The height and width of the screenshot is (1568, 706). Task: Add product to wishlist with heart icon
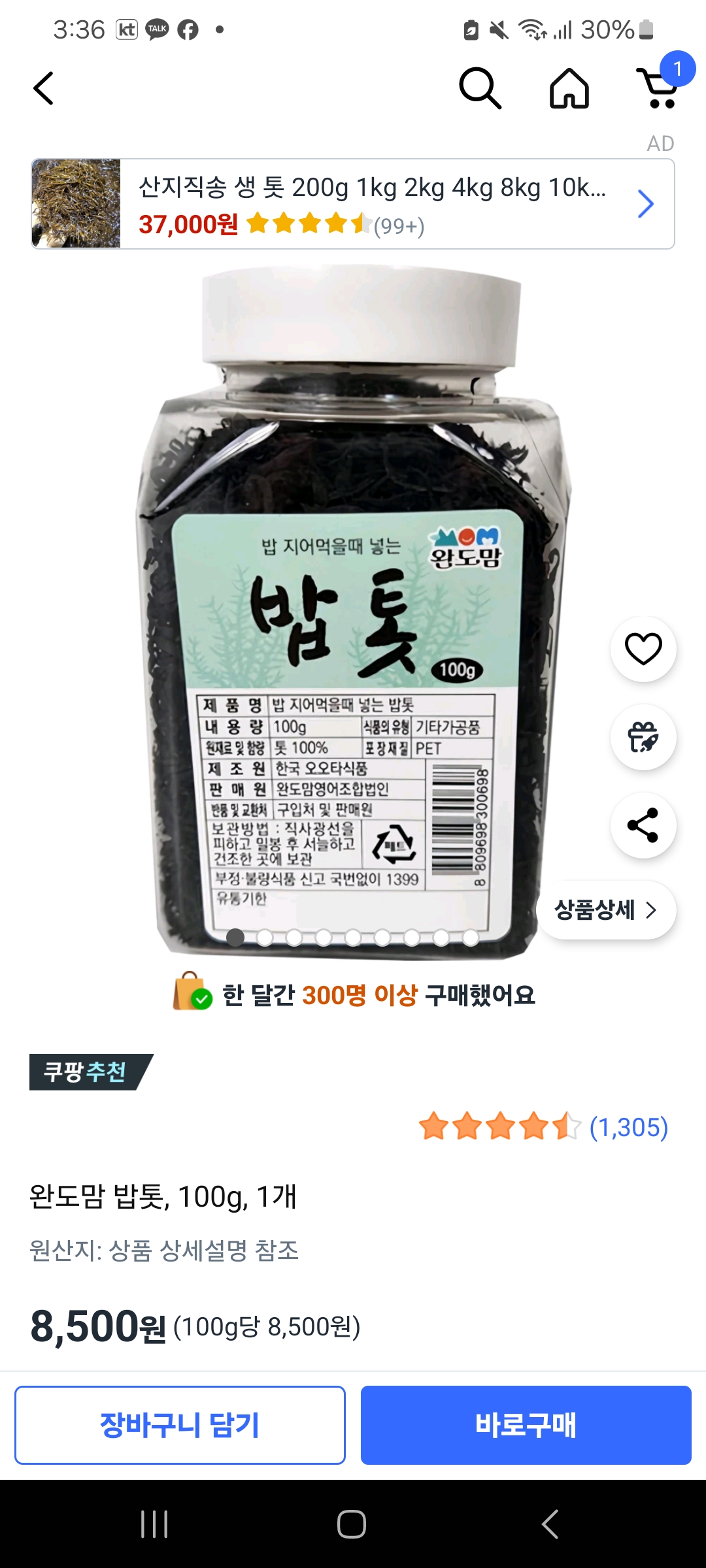[643, 649]
